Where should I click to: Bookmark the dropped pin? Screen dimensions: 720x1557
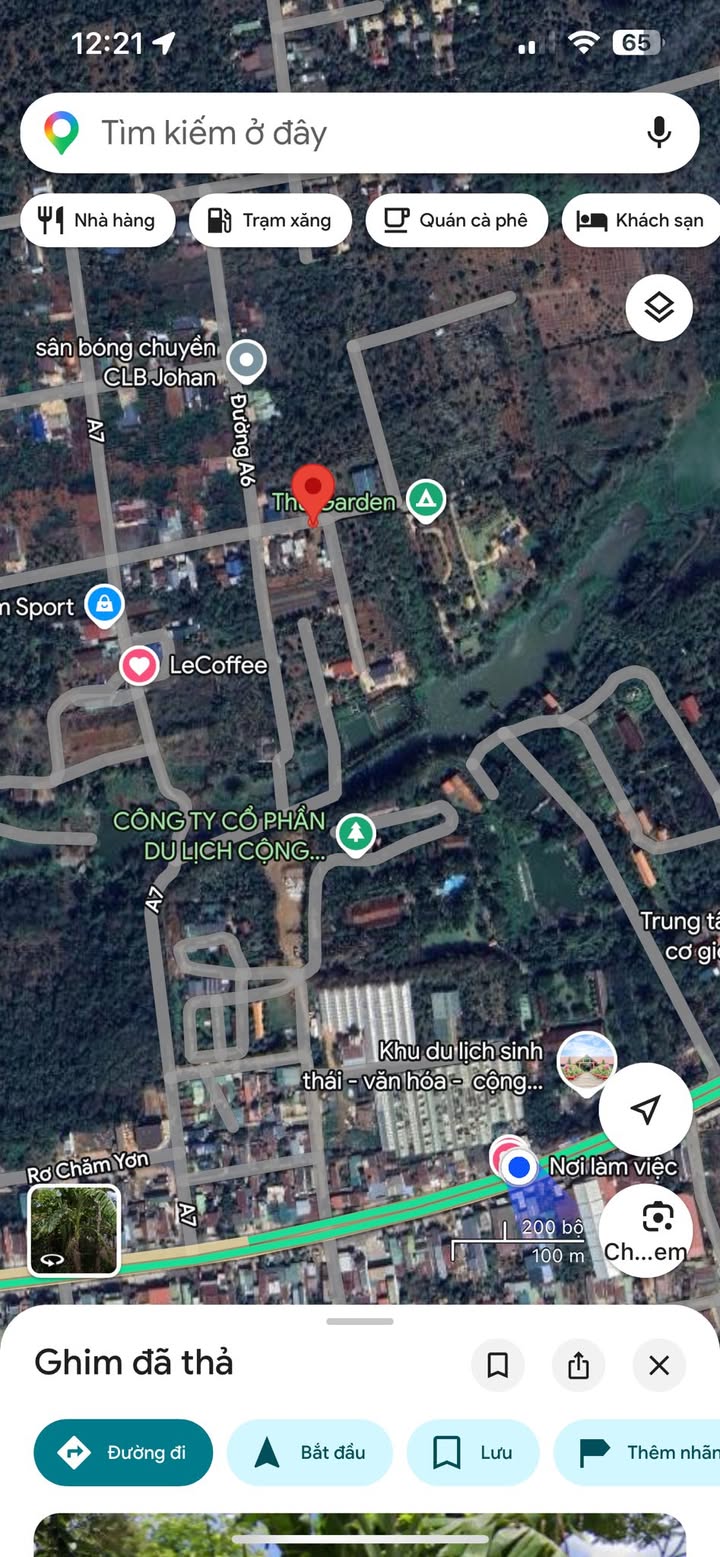497,1365
